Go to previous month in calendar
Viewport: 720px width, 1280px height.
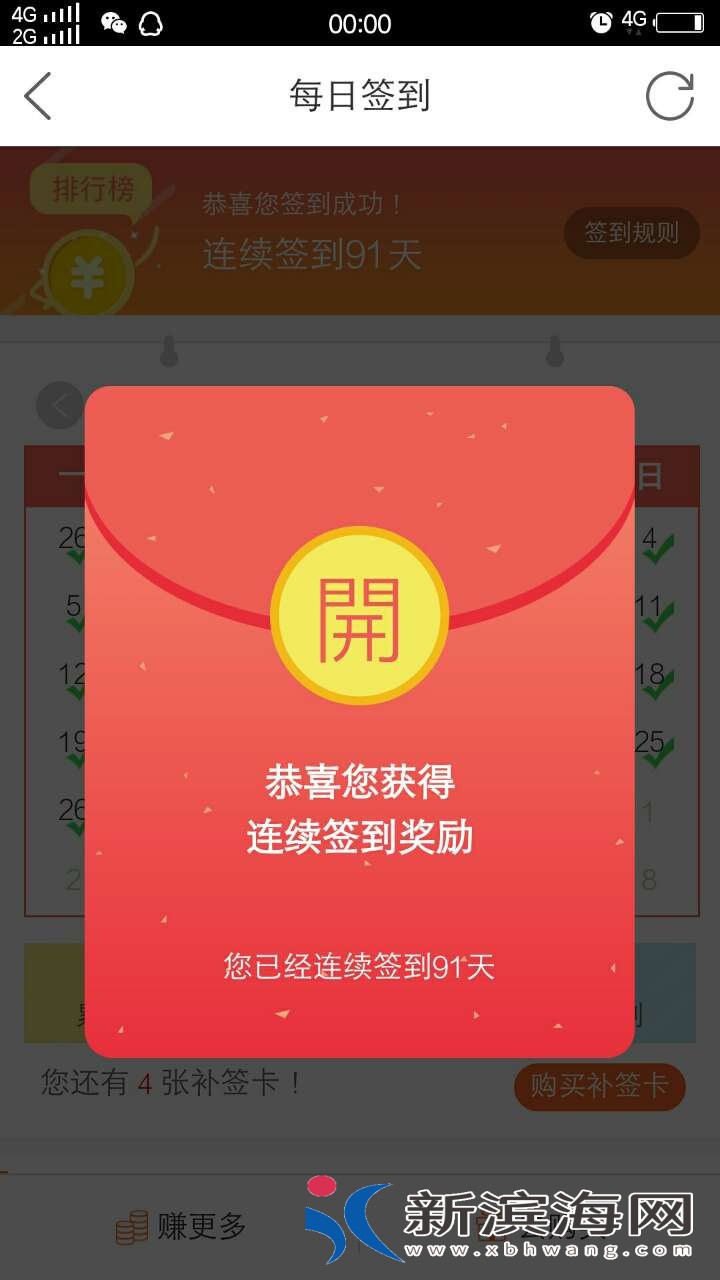point(60,406)
